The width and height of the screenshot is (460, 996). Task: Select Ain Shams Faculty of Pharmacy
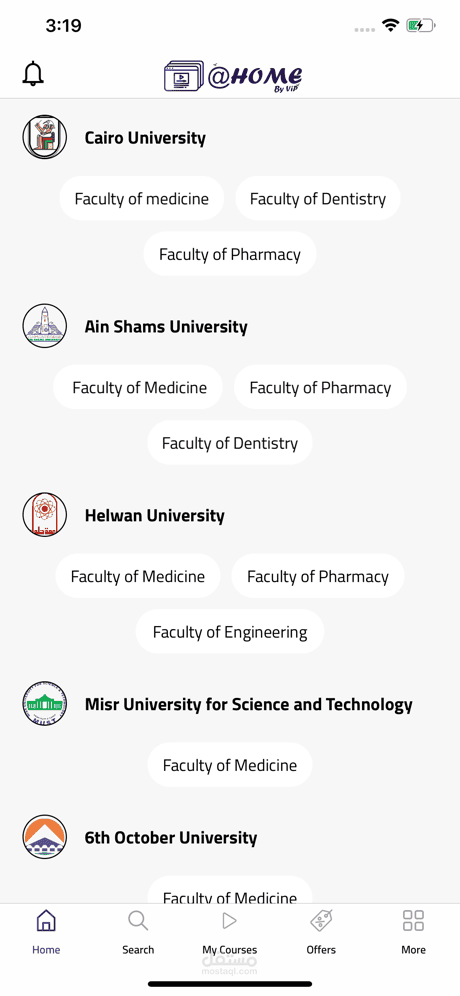click(320, 387)
